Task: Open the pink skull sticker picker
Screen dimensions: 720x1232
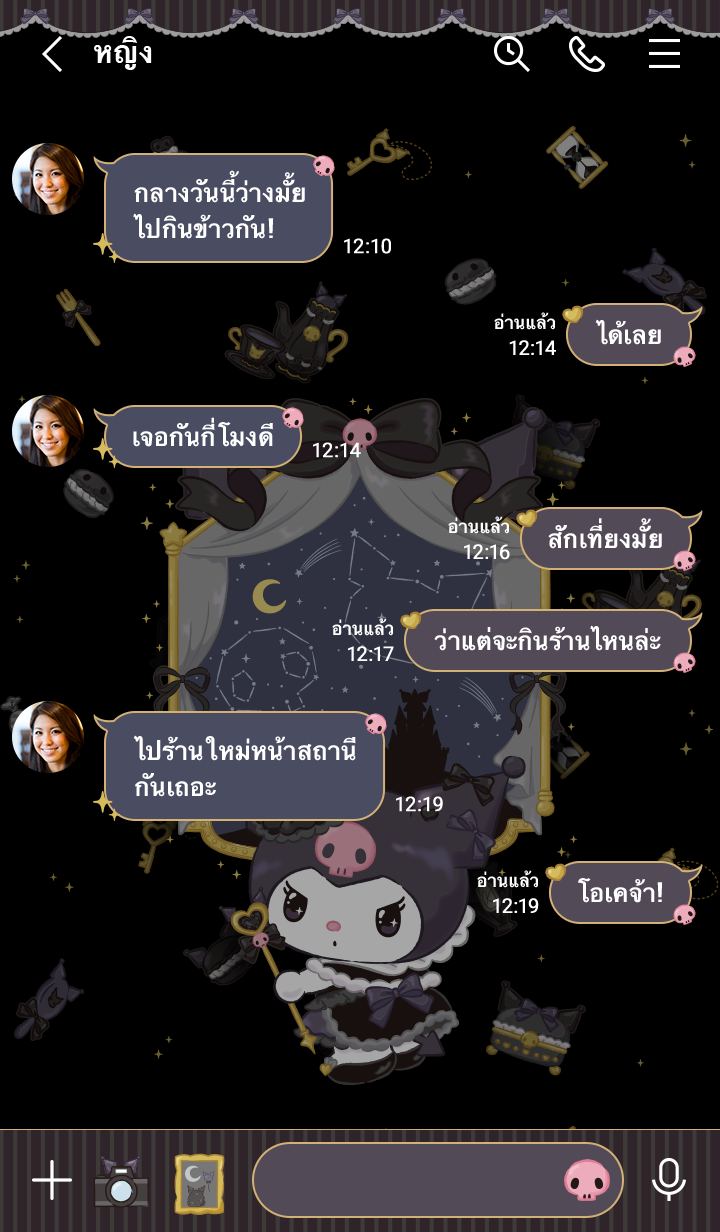Action: click(x=587, y=1181)
